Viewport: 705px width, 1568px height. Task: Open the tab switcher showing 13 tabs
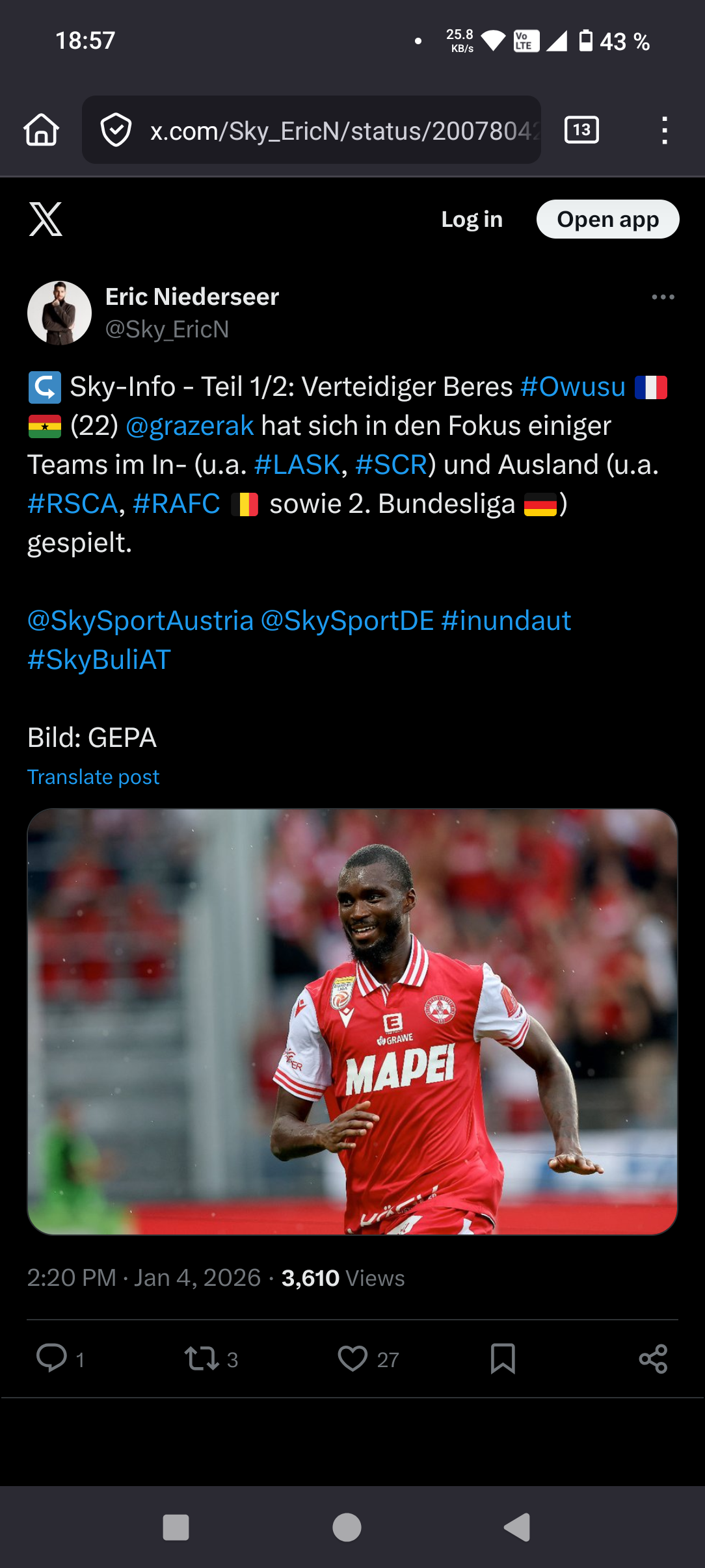[x=581, y=130]
